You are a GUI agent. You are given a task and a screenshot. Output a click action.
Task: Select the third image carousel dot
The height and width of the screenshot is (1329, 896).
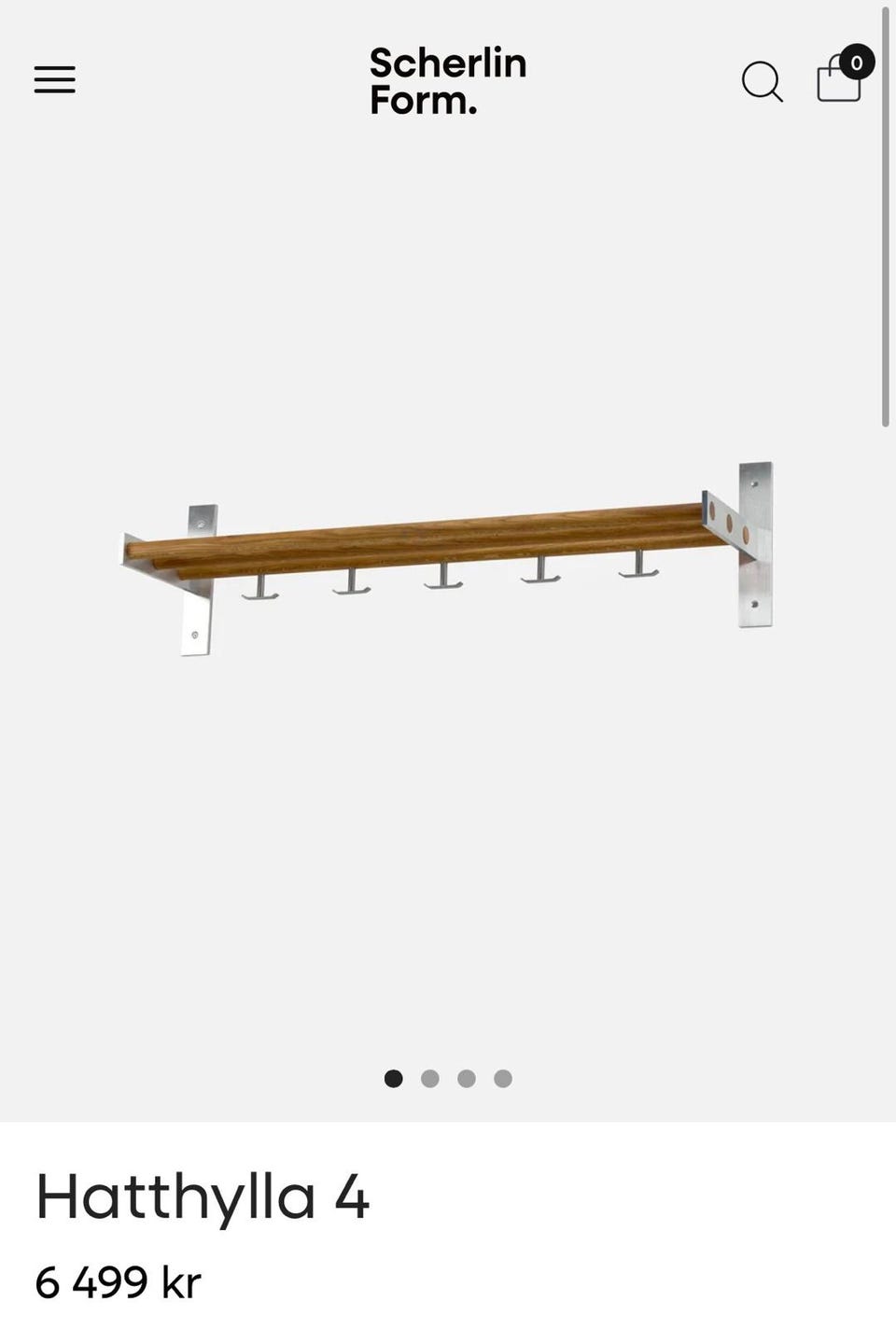(467, 1079)
